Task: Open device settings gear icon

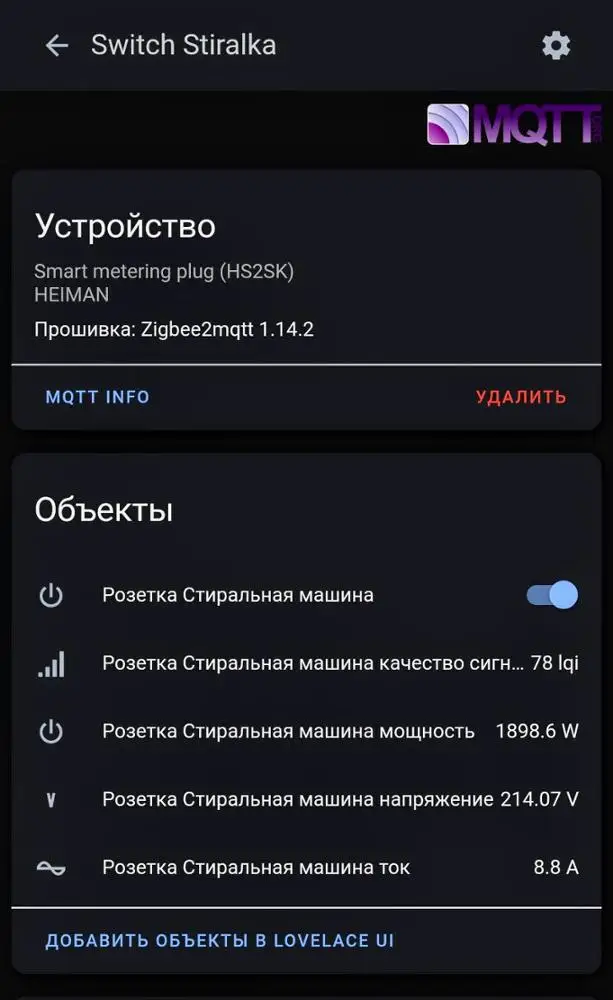Action: 556,45
